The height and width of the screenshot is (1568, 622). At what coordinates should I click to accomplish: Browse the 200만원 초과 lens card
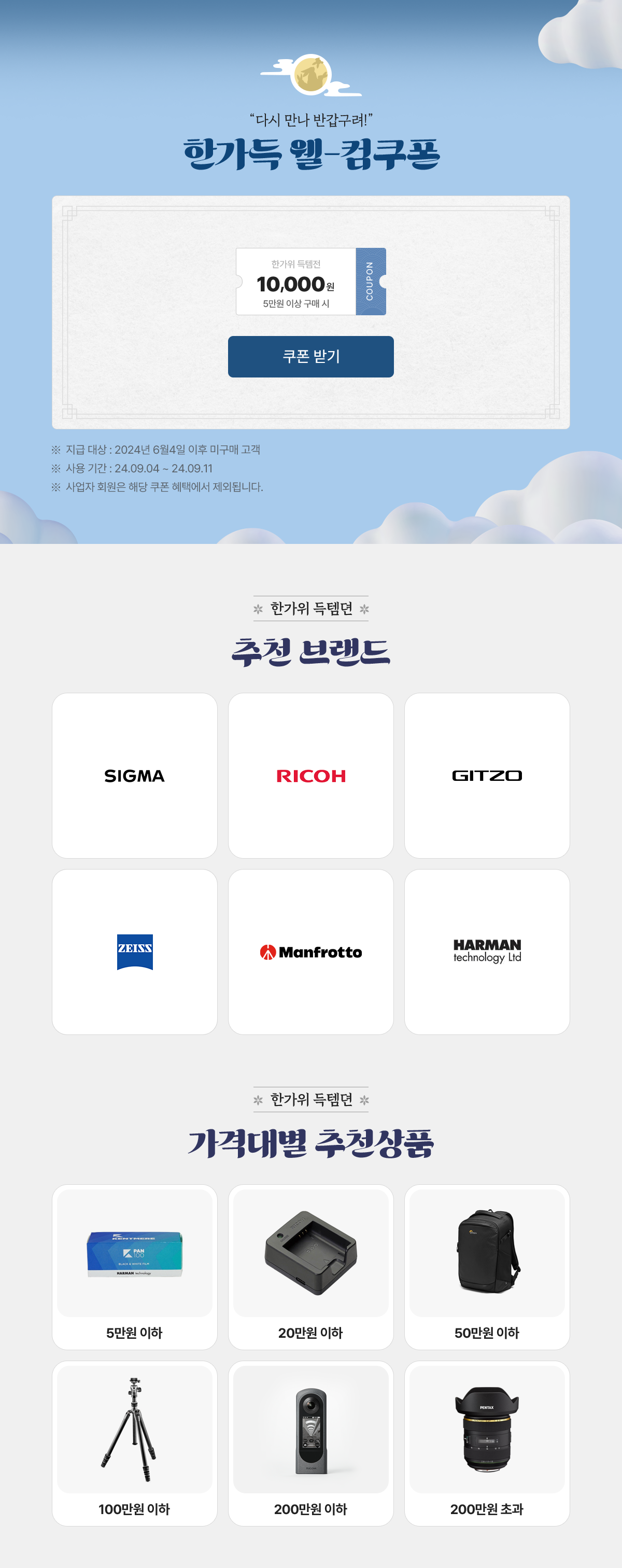point(487,1443)
